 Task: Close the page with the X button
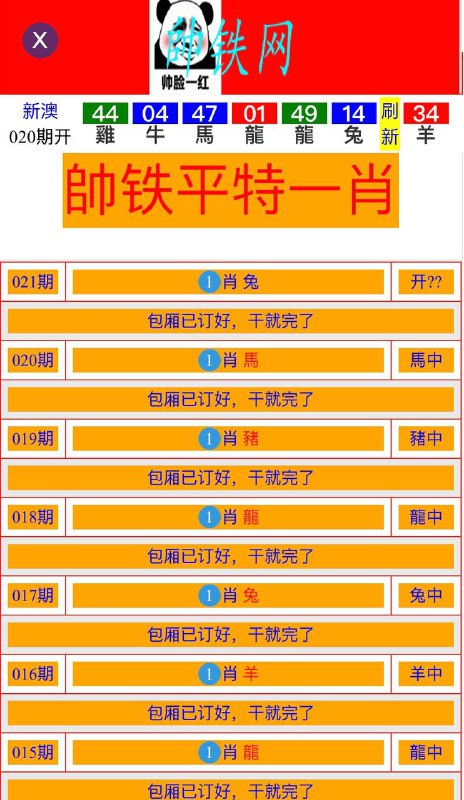click(40, 40)
